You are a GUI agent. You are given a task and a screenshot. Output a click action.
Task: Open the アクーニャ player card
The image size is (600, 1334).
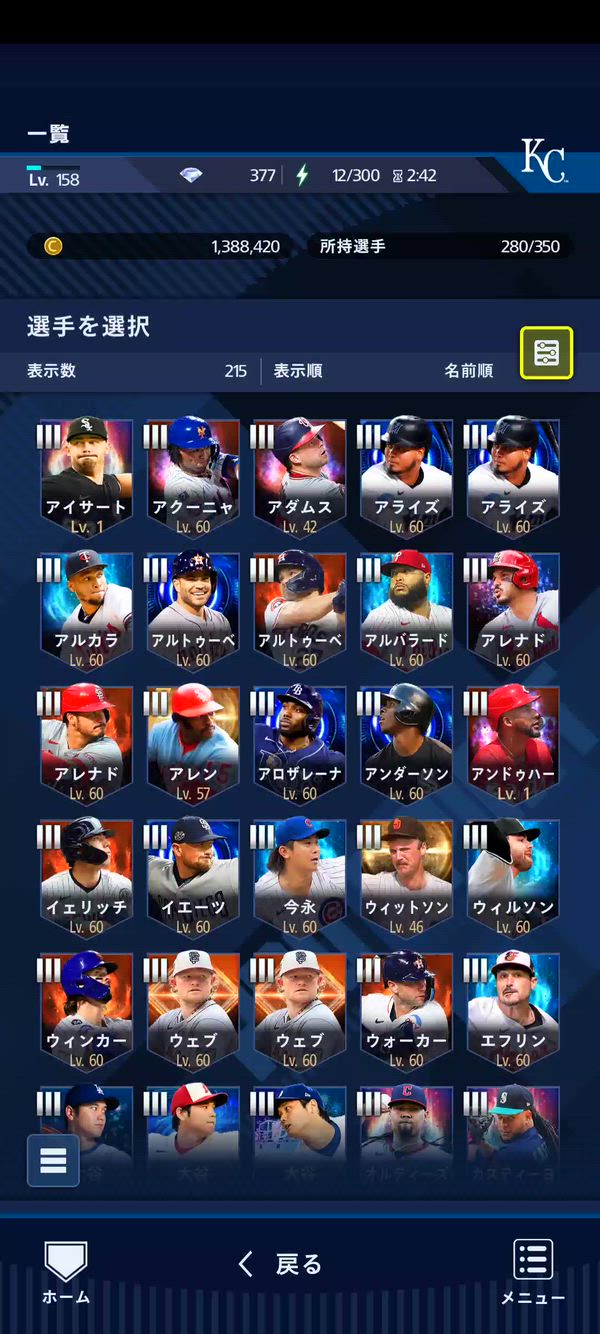[193, 476]
